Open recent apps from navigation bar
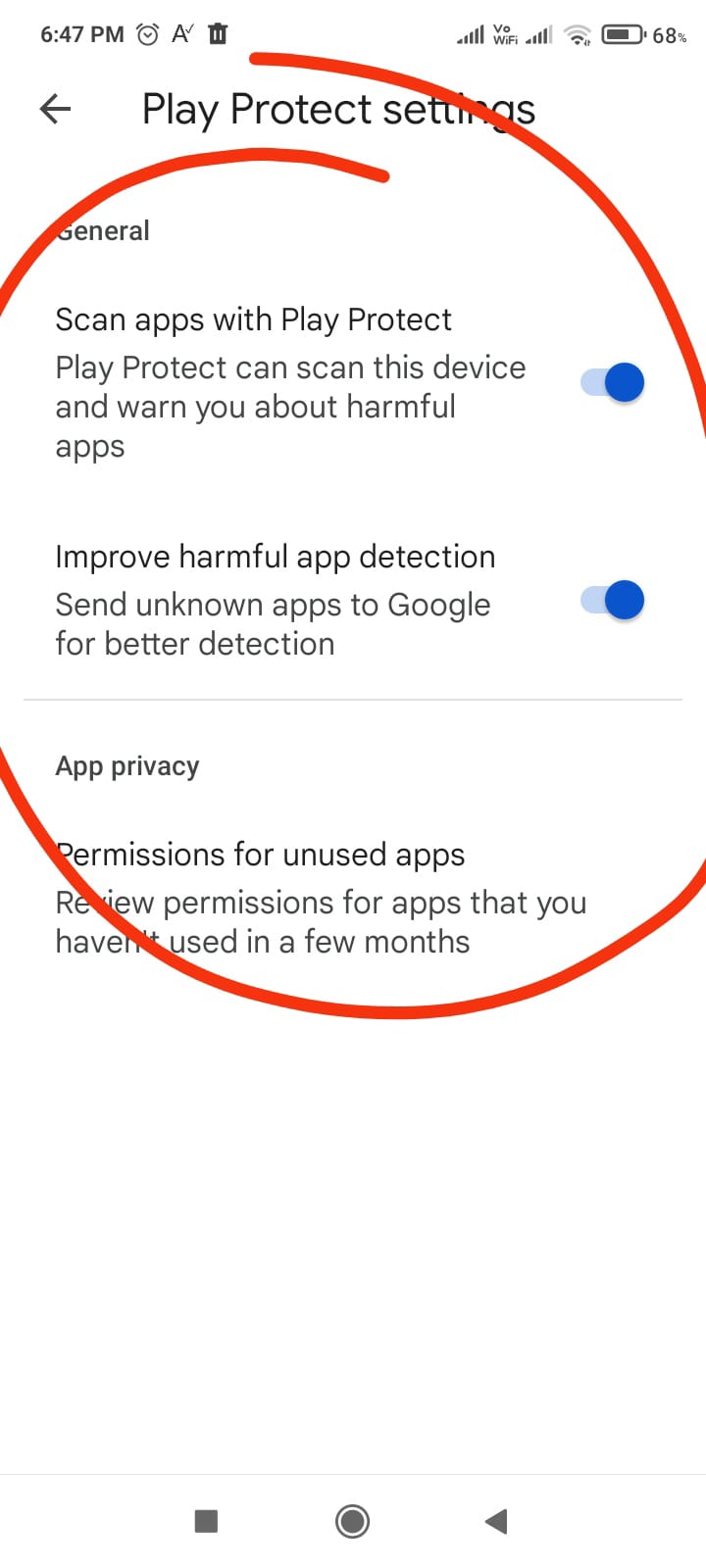 click(206, 1521)
